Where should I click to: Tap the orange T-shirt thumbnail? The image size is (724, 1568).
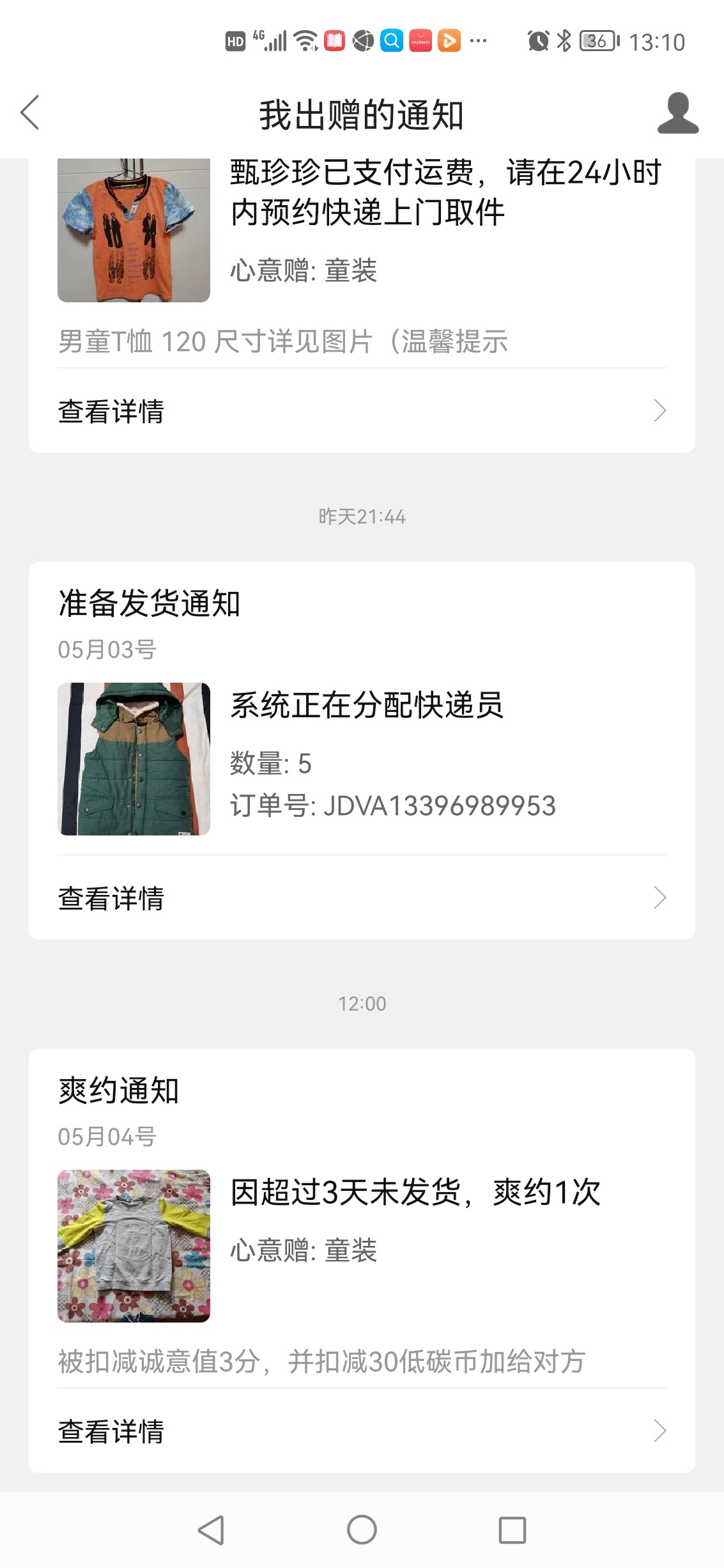[134, 230]
